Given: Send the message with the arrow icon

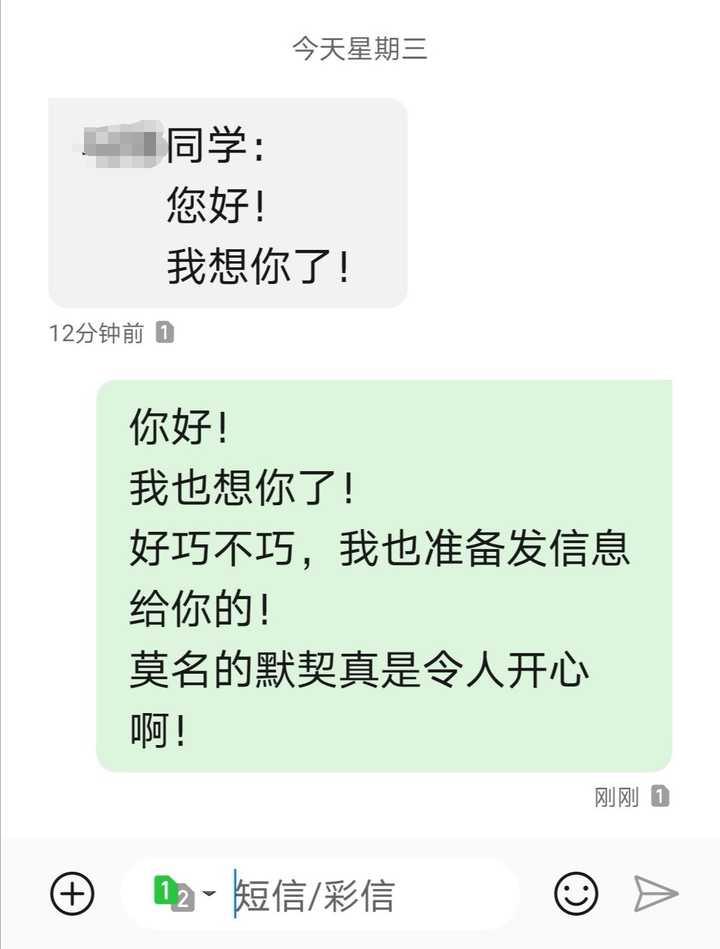Looking at the screenshot, I should pyautogui.click(x=656, y=893).
